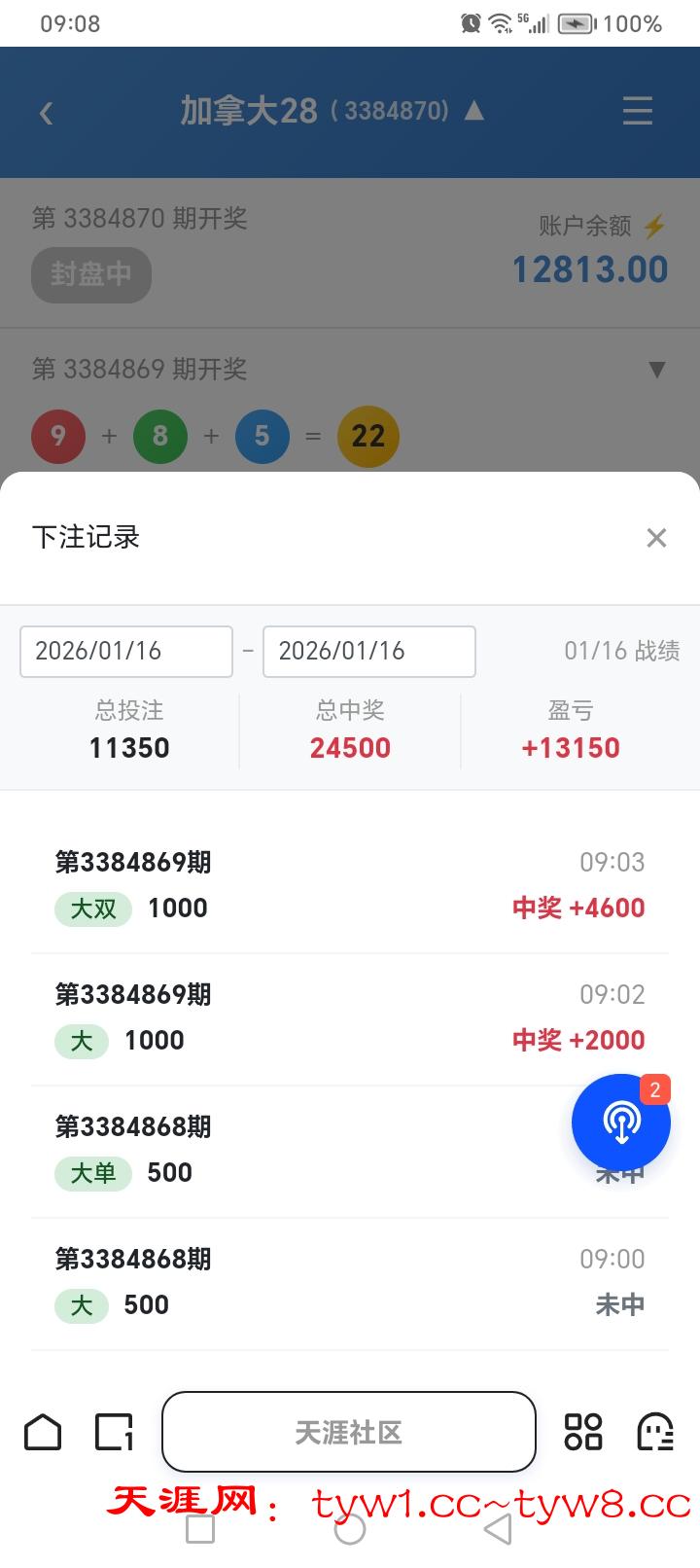Tap the blue floating broadcast button

[620, 1123]
